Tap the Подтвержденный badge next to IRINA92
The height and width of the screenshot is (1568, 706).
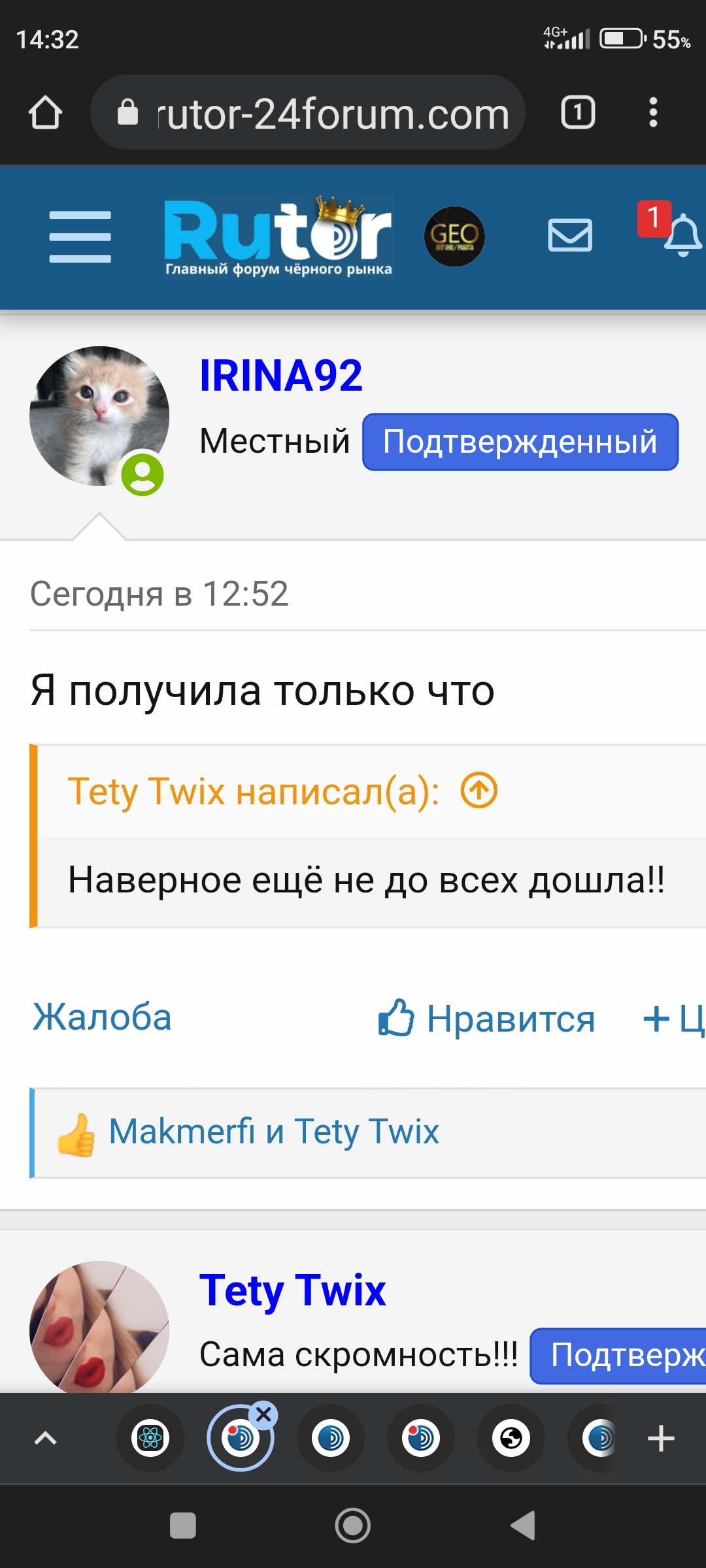520,442
